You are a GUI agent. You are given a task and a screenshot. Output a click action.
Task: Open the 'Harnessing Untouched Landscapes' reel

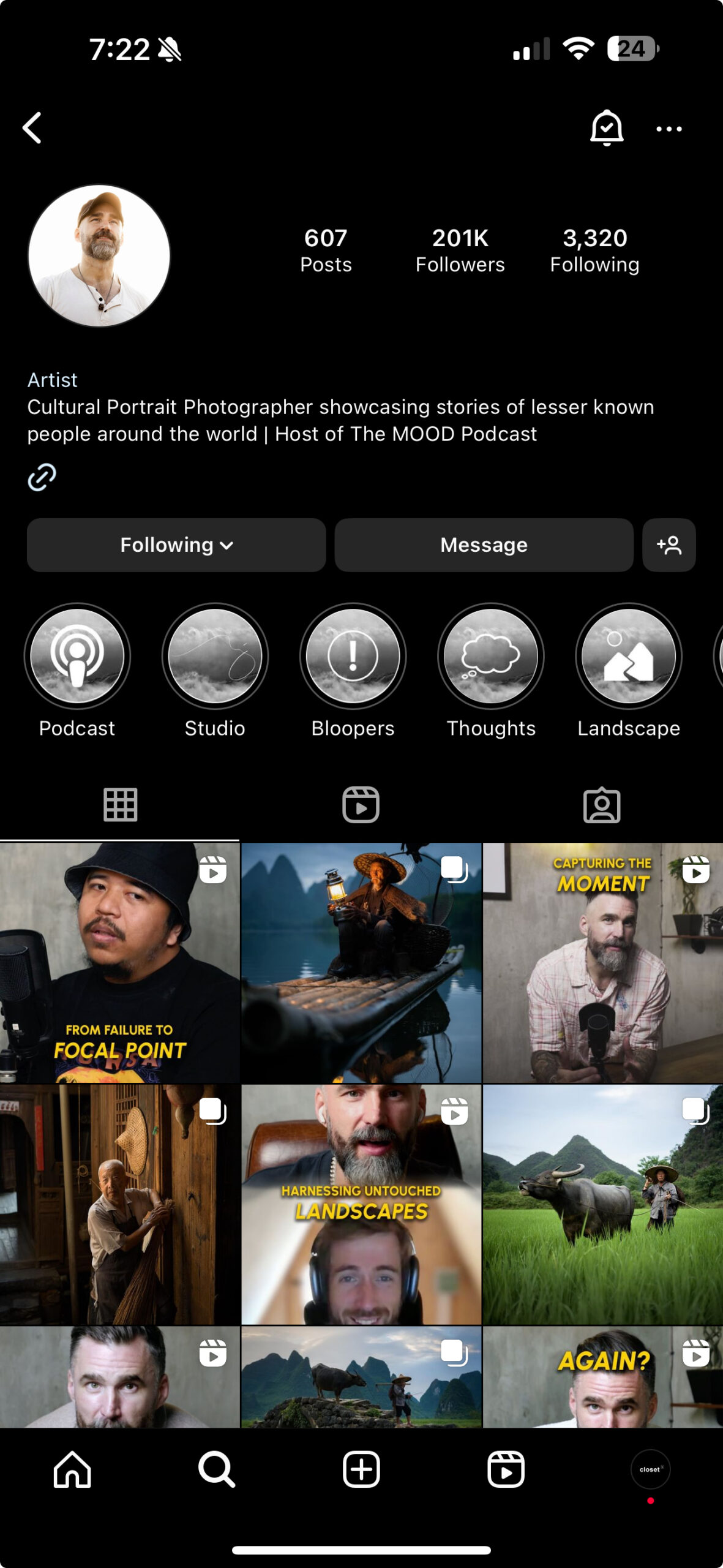[x=361, y=1204]
